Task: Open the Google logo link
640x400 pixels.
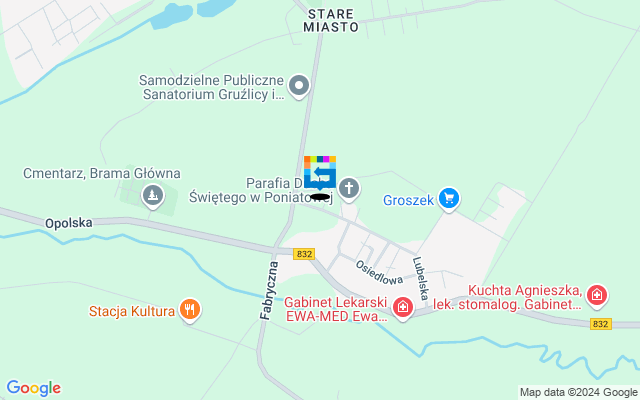Action: click(x=33, y=388)
